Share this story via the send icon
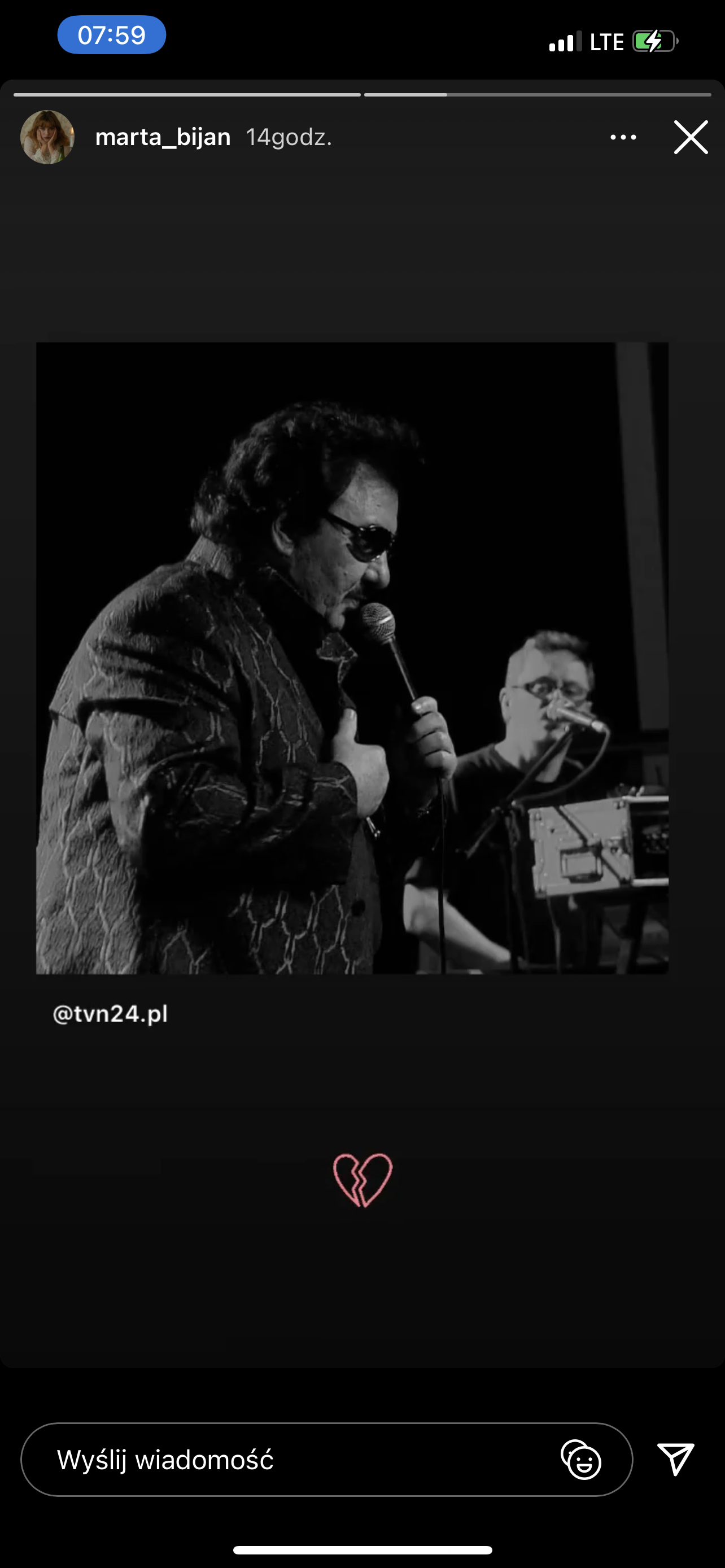Image resolution: width=725 pixels, height=1568 pixels. click(x=676, y=1460)
